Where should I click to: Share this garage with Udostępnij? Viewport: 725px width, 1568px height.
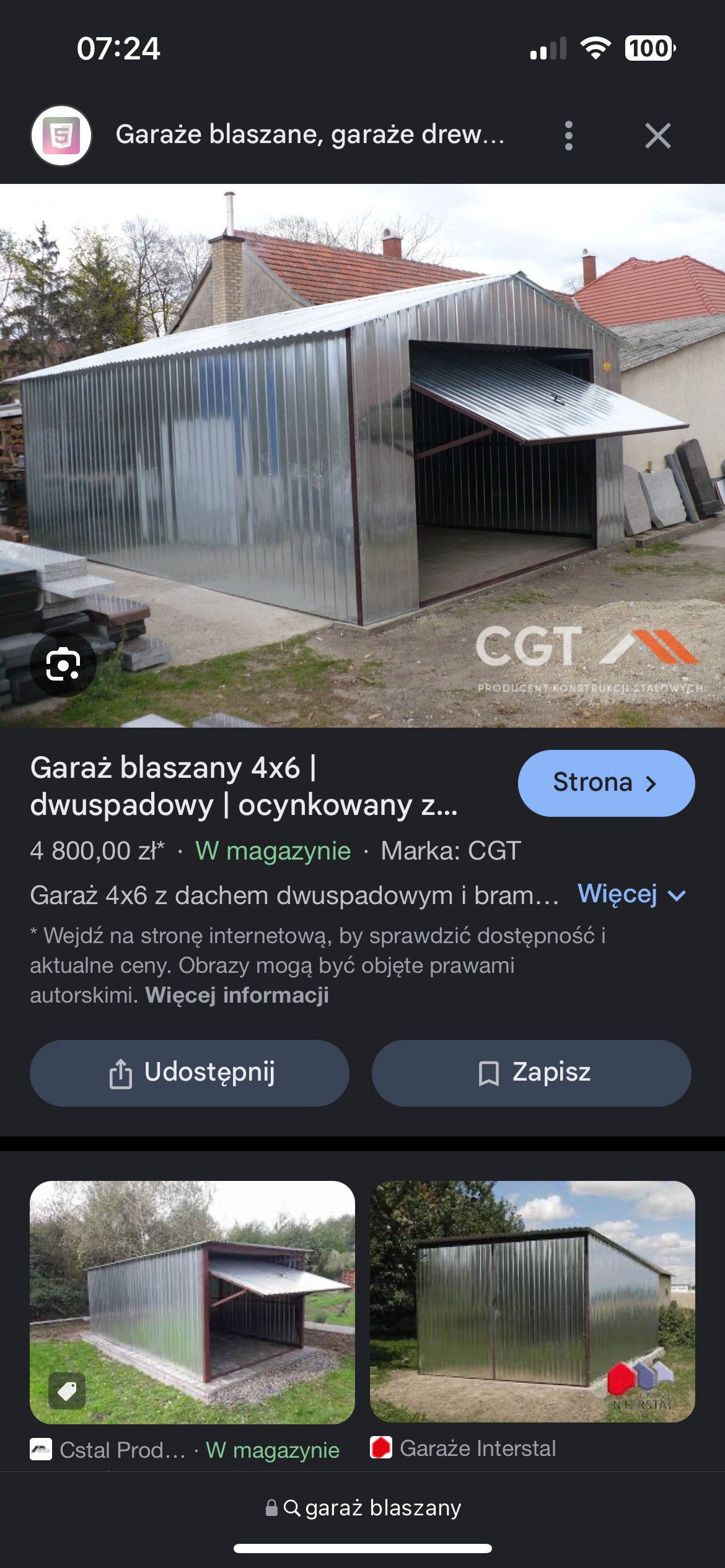pyautogui.click(x=190, y=1073)
